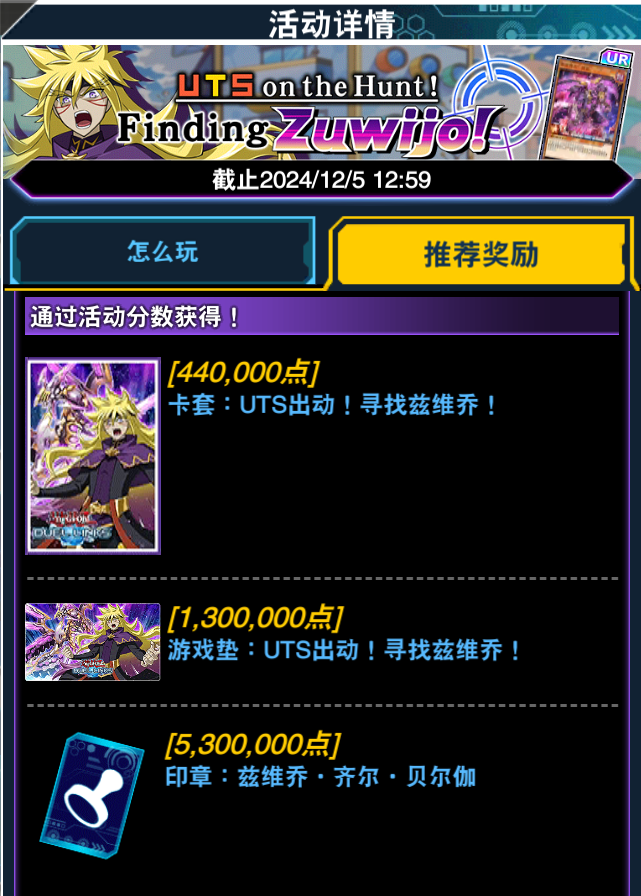Select the 推荐奖励 tab
Viewport: 641px width, 896px height.
[x=481, y=253]
